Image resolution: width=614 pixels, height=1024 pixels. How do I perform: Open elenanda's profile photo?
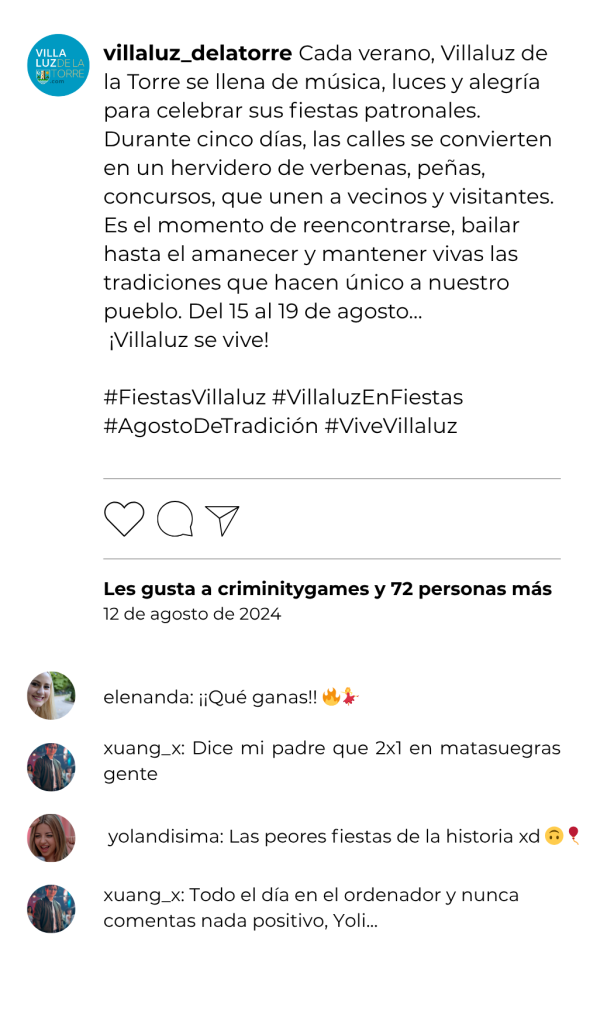[x=51, y=696]
